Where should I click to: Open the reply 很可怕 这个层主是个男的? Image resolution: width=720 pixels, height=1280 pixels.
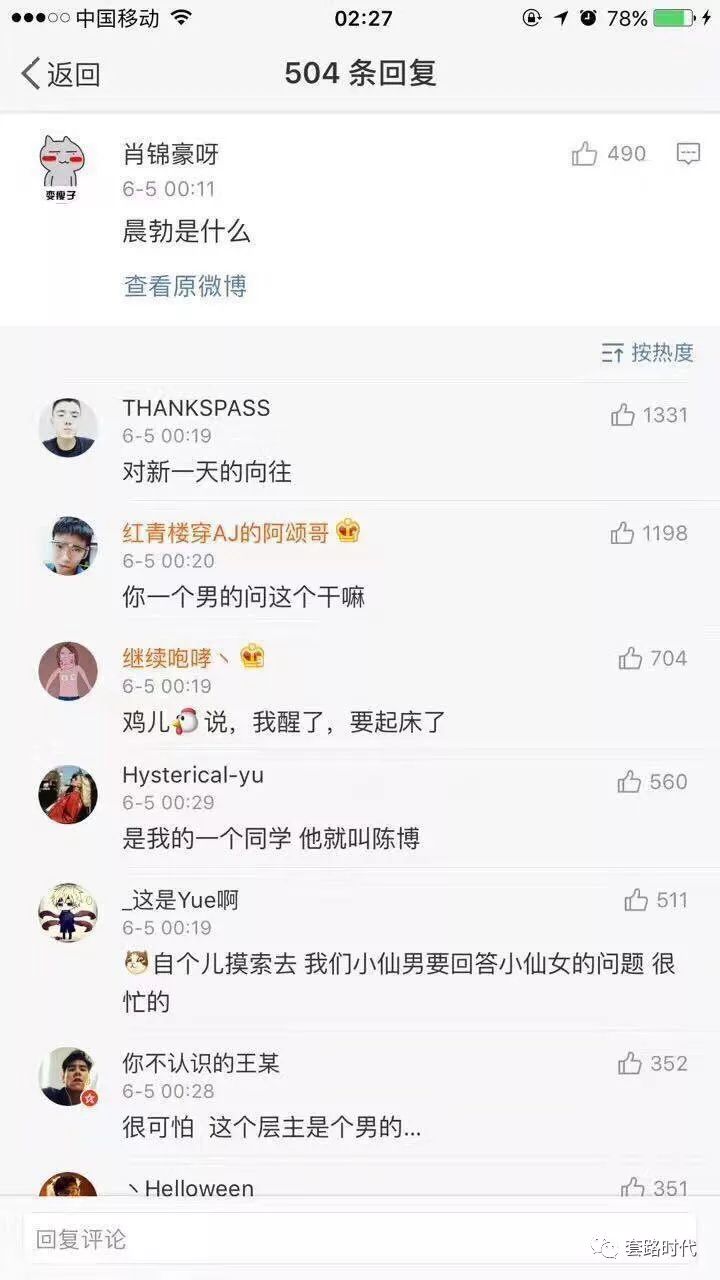271,1128
